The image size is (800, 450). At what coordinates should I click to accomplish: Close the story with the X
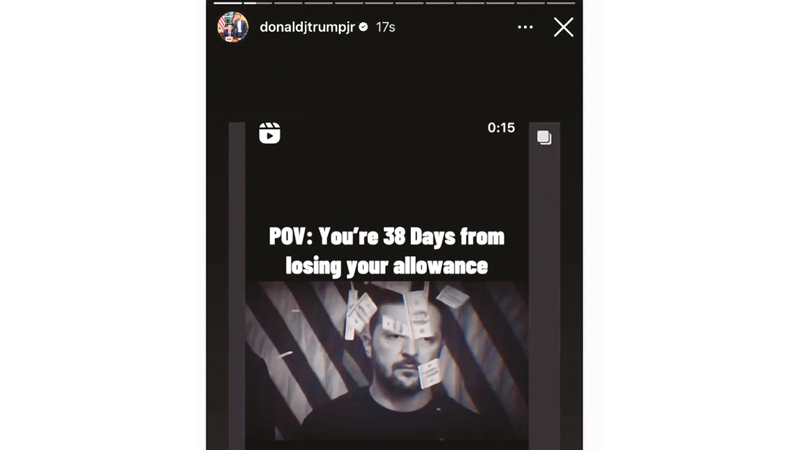click(x=564, y=27)
